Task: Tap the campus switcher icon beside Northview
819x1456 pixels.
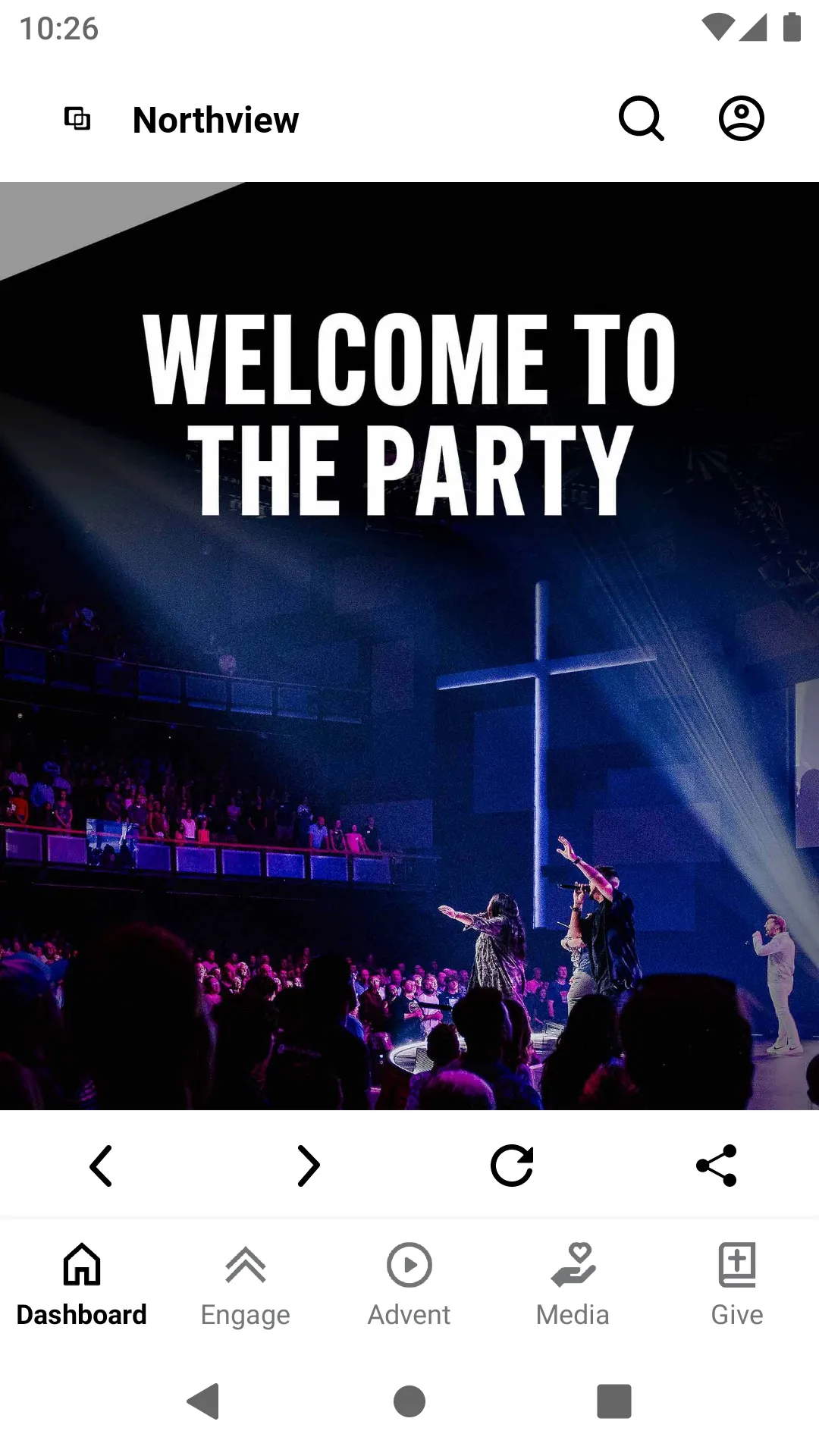Action: 77,119
